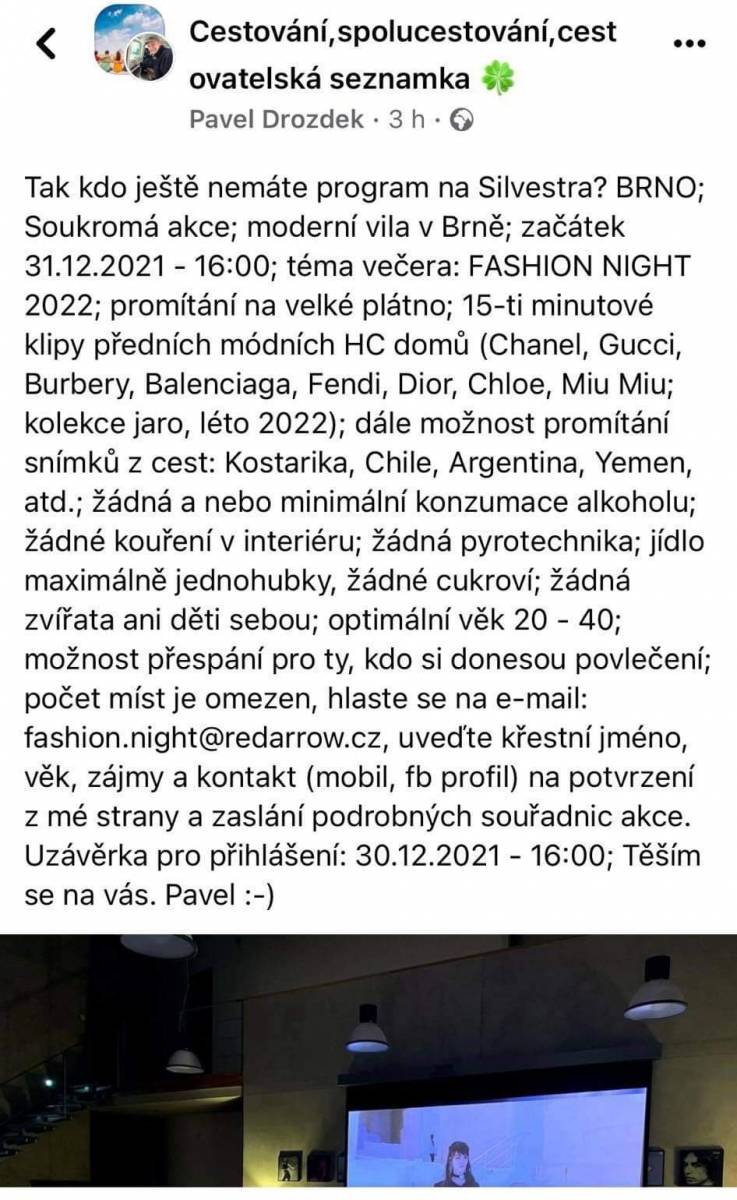Open the attached projection screen photo
The image size is (737, 1200).
pyautogui.click(x=368, y=1066)
